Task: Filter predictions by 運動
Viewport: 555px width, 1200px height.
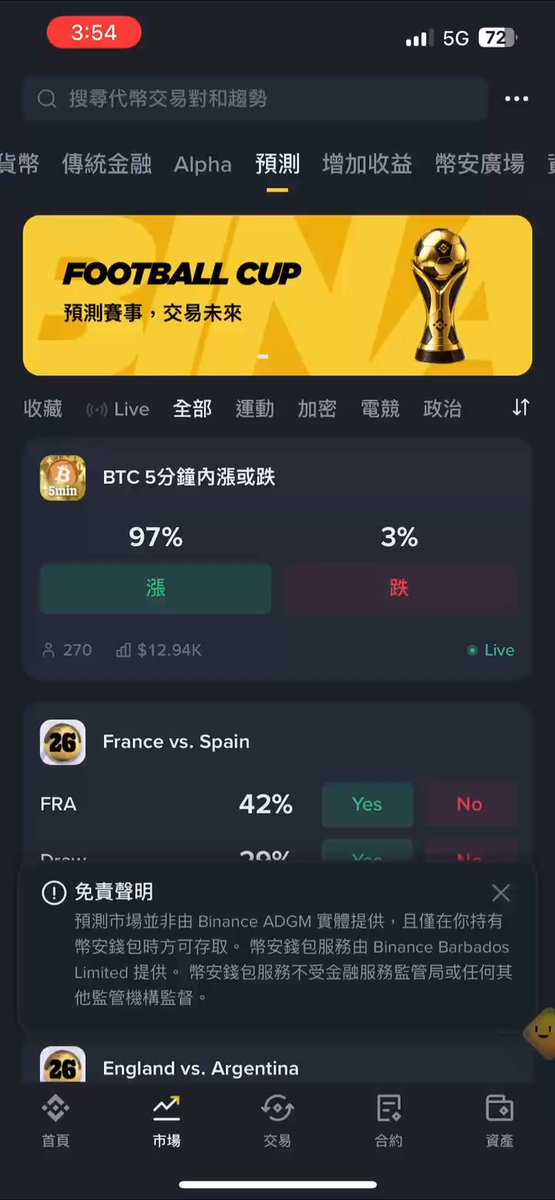Action: click(x=255, y=409)
